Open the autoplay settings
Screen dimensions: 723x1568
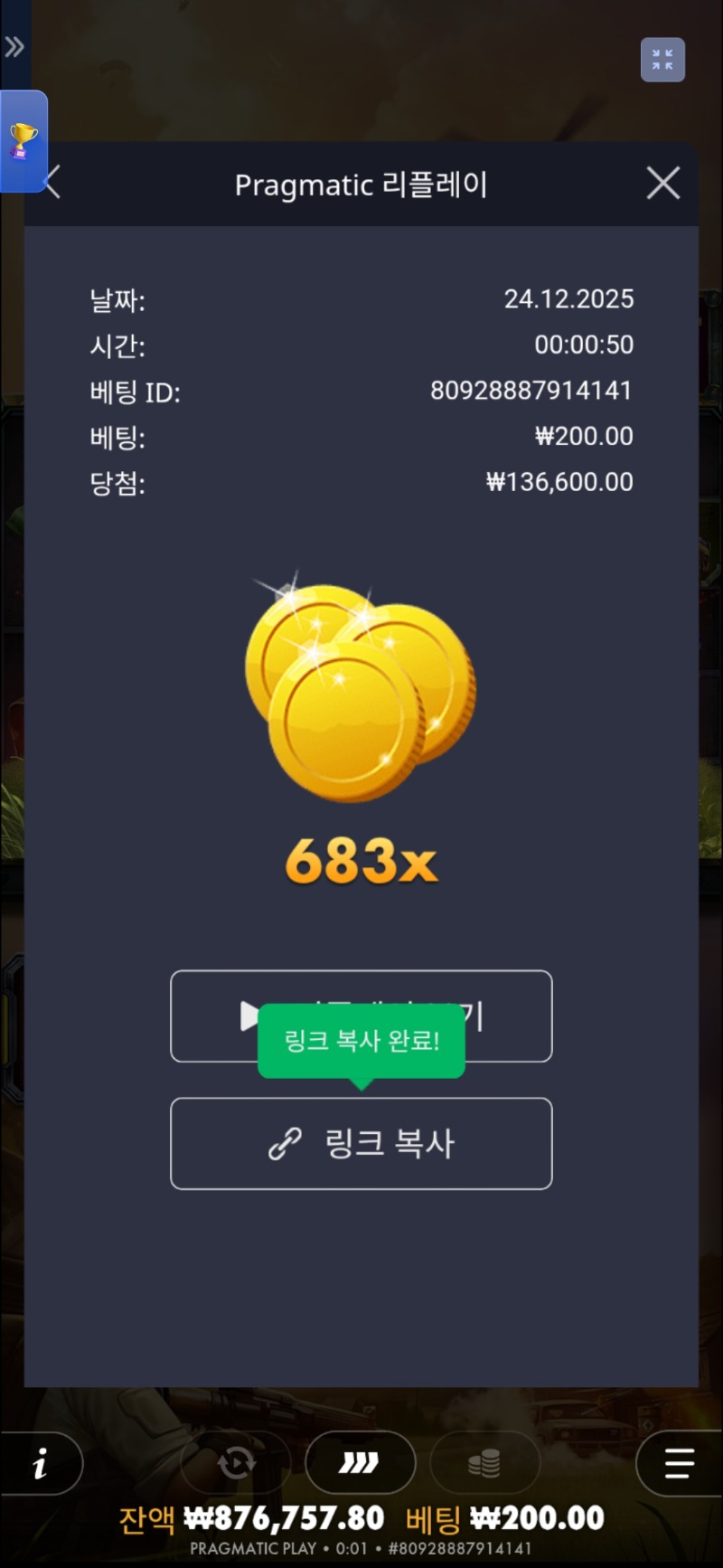click(236, 1462)
